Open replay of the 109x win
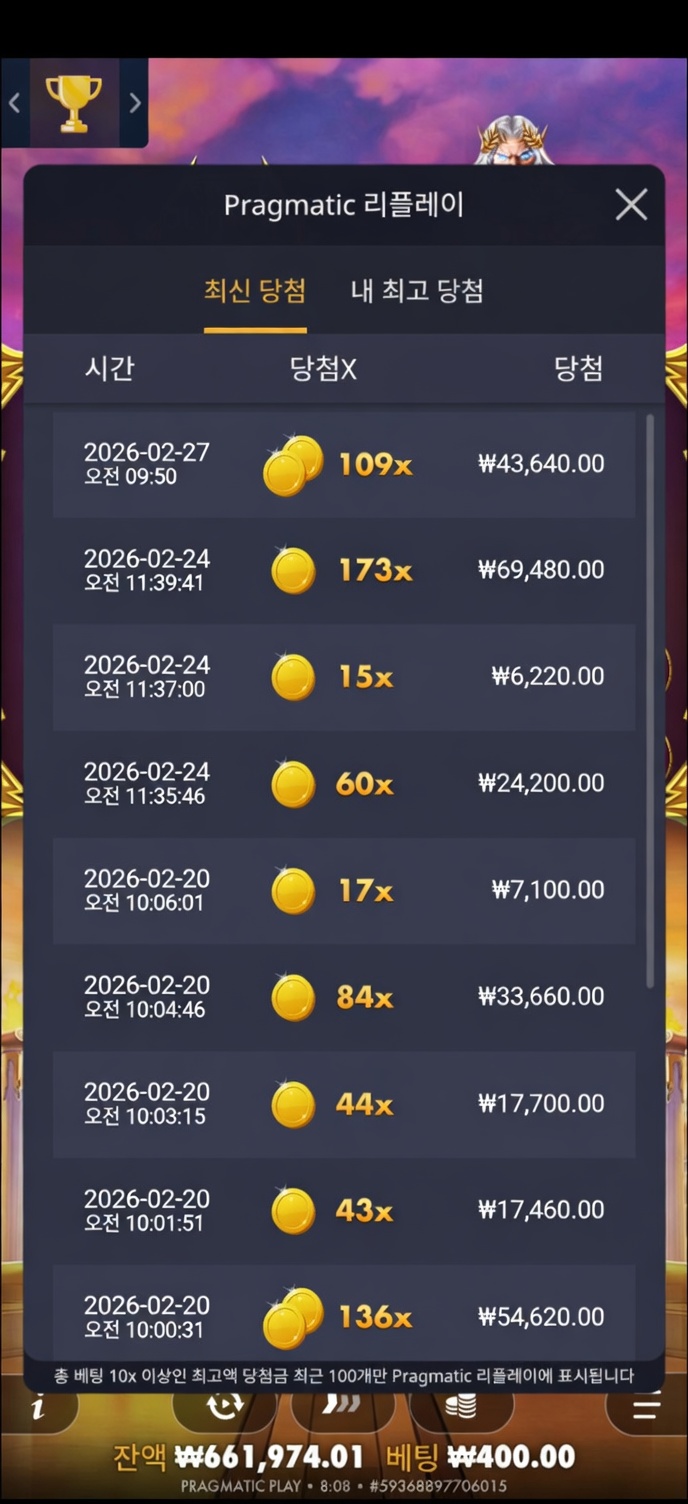The height and width of the screenshot is (1504, 688). 343,464
